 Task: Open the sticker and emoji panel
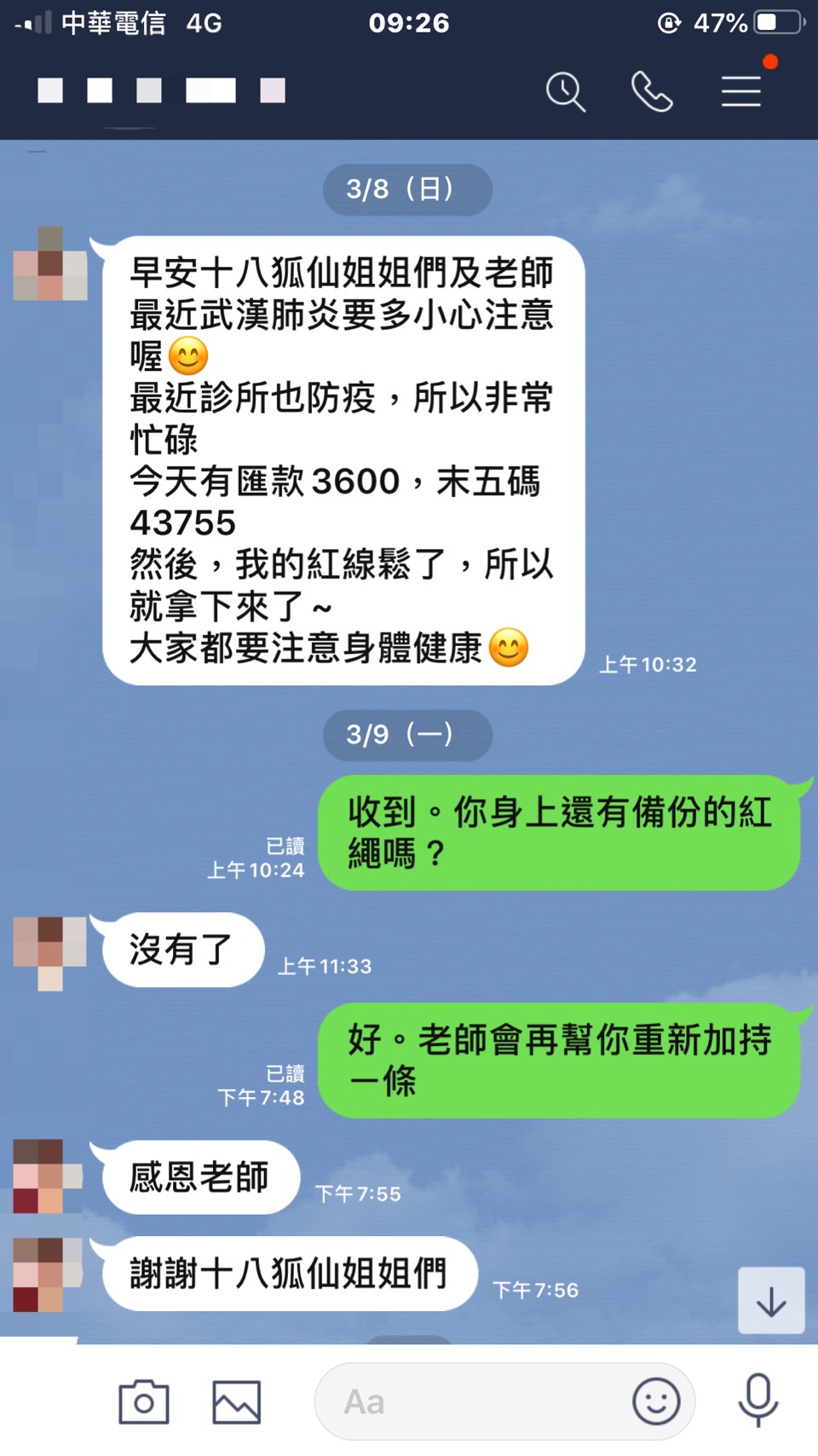click(656, 1401)
